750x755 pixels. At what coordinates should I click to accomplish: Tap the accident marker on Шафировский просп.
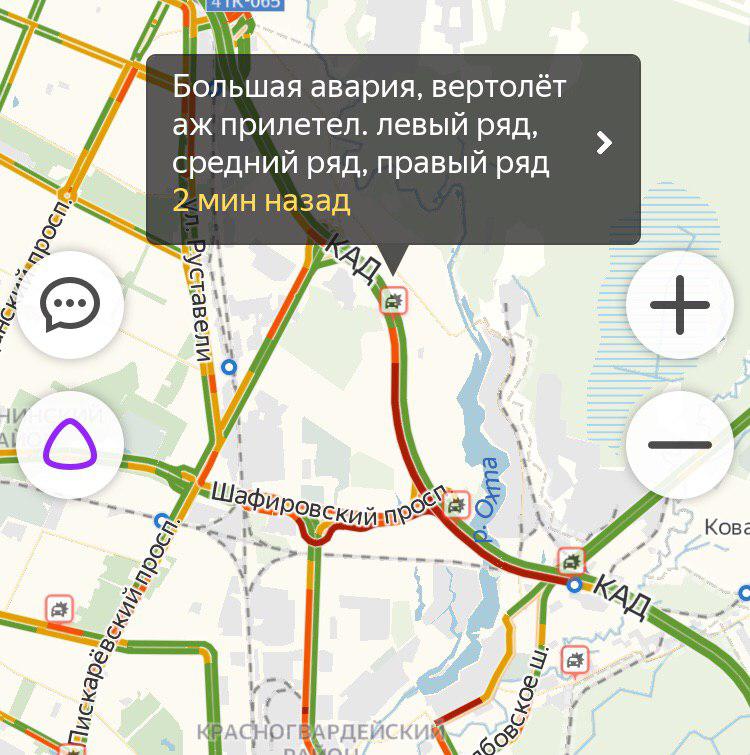point(456,505)
